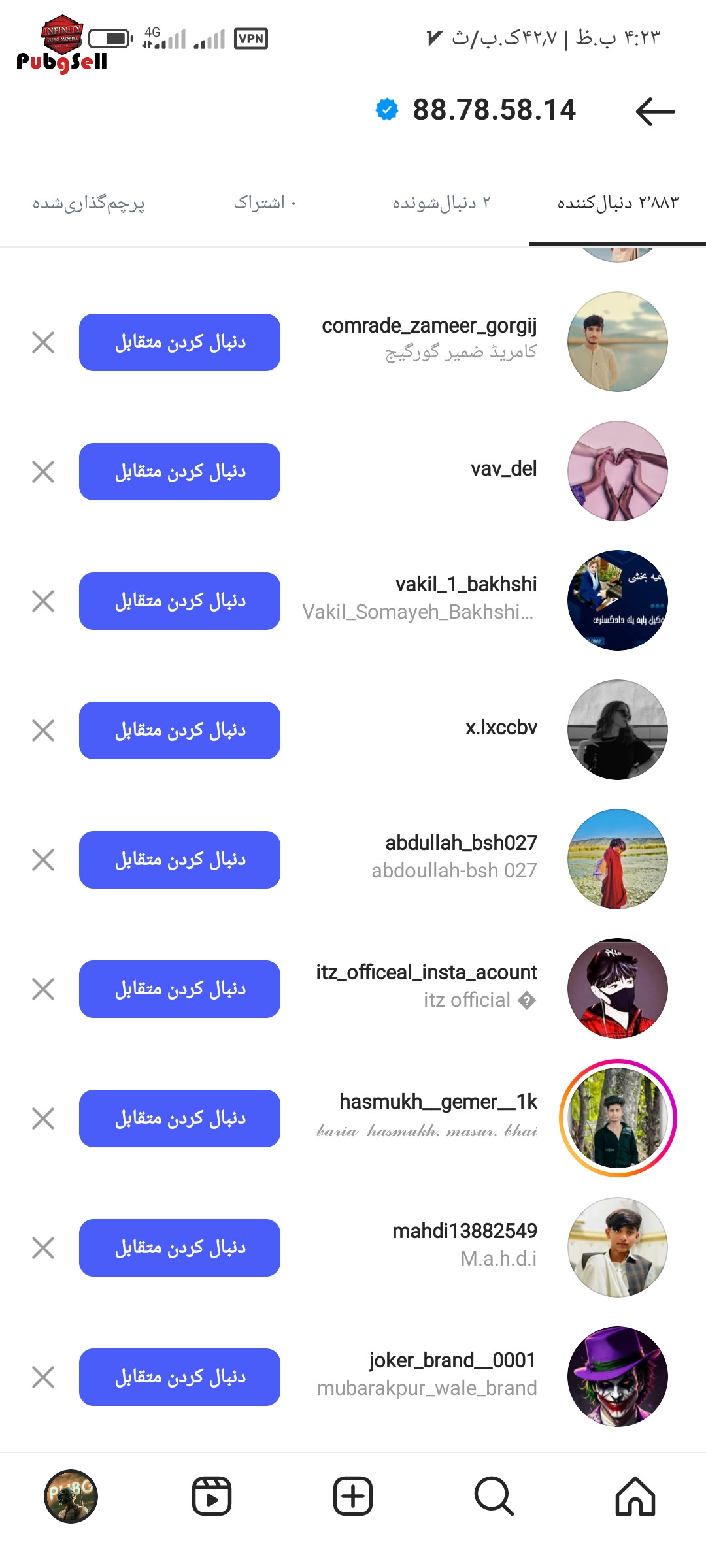Remove abdullah_bsh027 from followers
The width and height of the screenshot is (706, 1568).
click(43, 860)
